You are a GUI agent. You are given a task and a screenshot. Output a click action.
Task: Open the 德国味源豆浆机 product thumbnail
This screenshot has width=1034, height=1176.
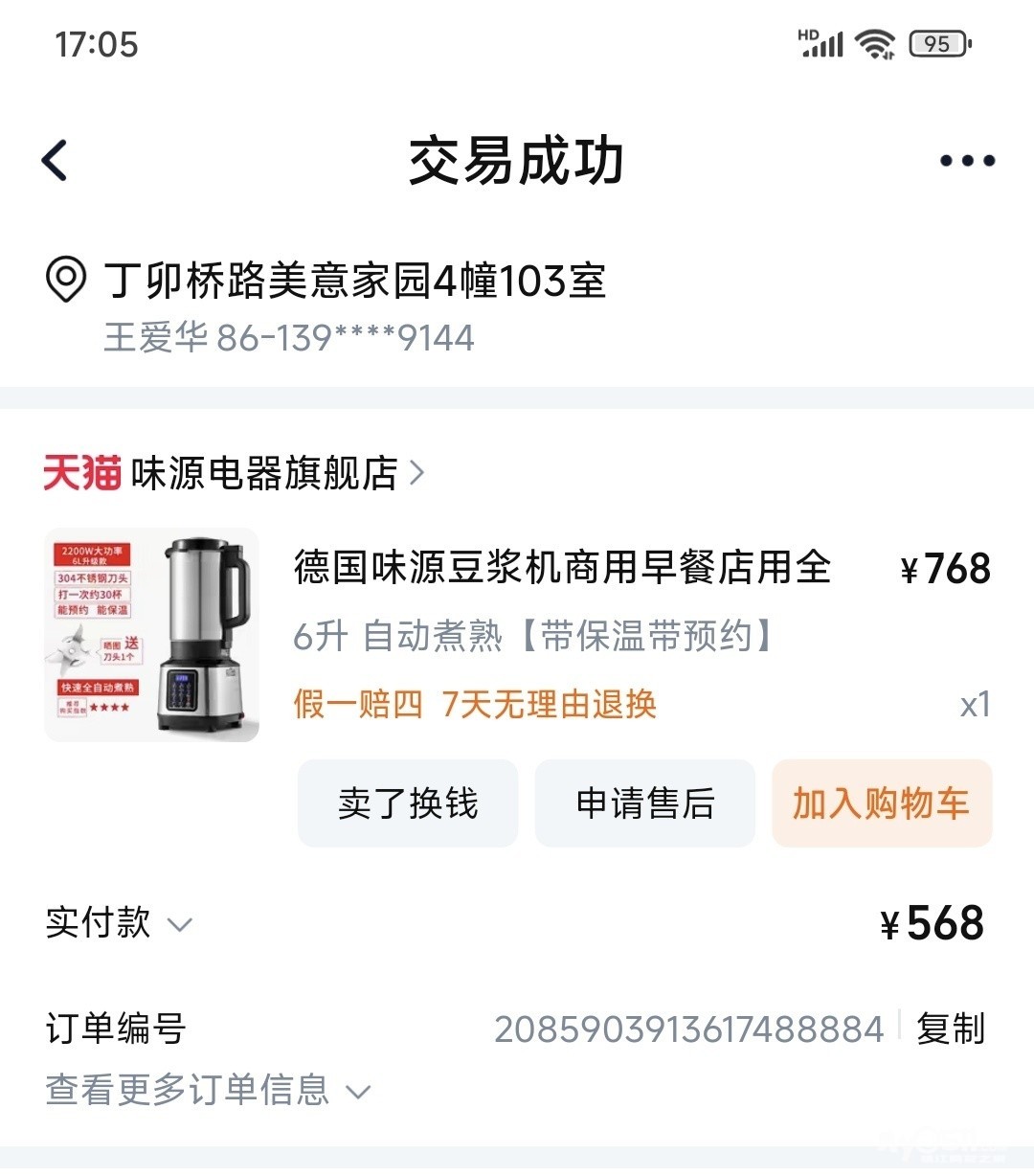tap(152, 635)
